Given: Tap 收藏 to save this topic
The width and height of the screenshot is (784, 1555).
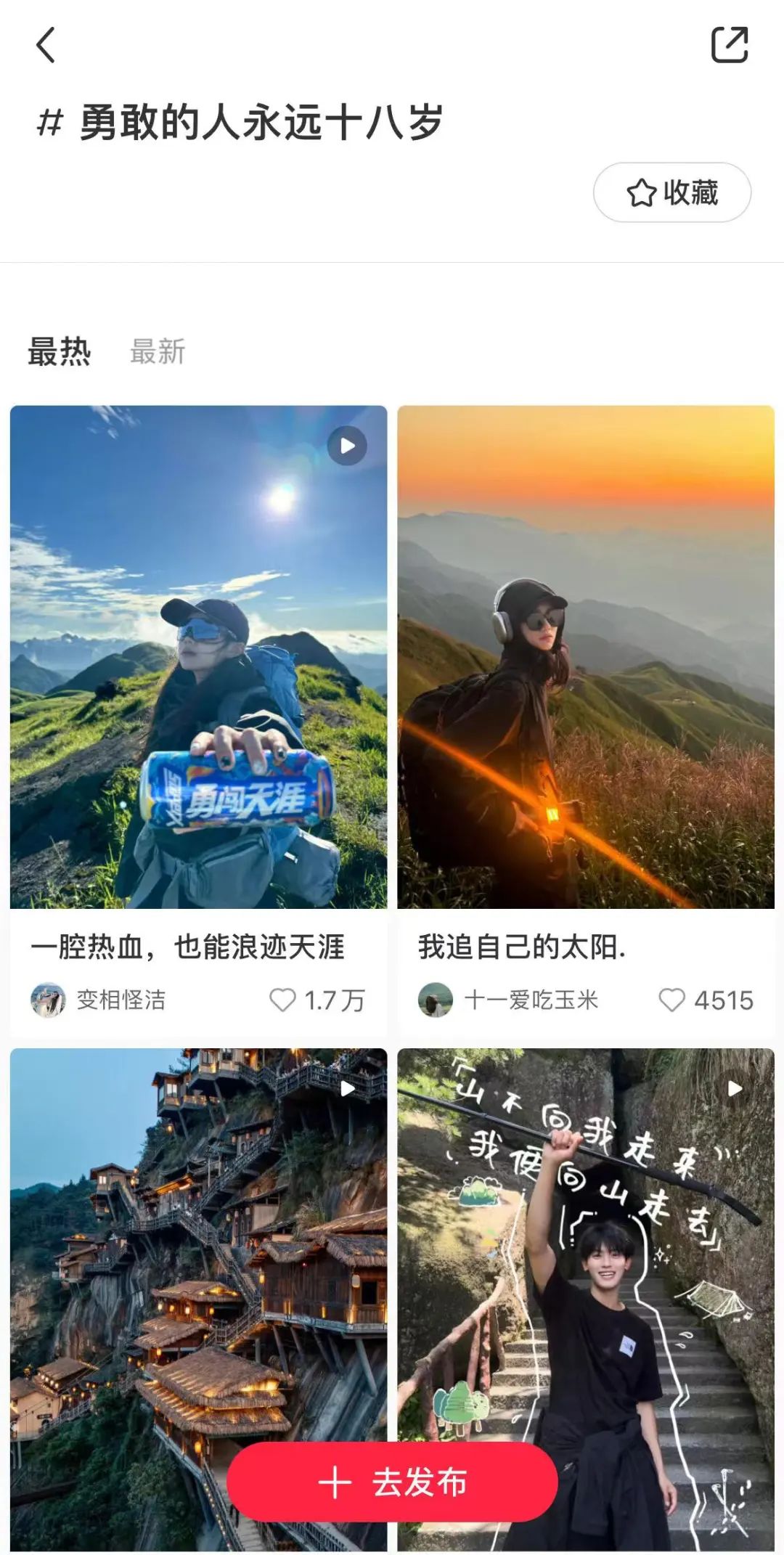Looking at the screenshot, I should pyautogui.click(x=672, y=192).
